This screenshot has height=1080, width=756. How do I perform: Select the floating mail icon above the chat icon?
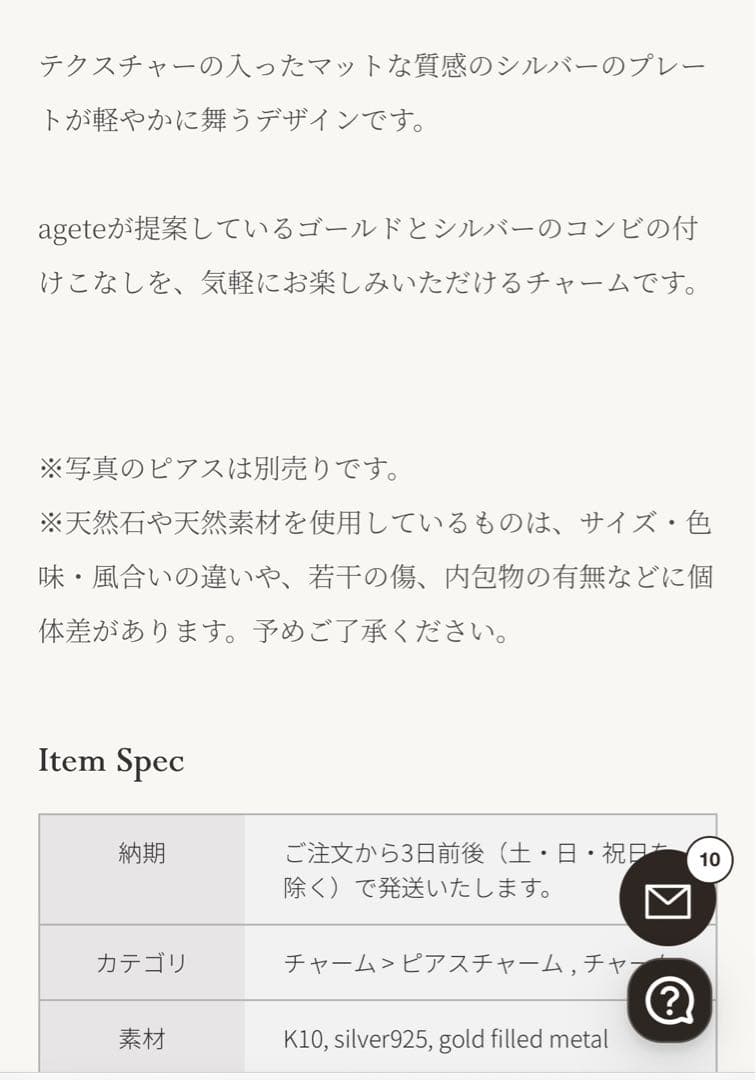(x=668, y=903)
